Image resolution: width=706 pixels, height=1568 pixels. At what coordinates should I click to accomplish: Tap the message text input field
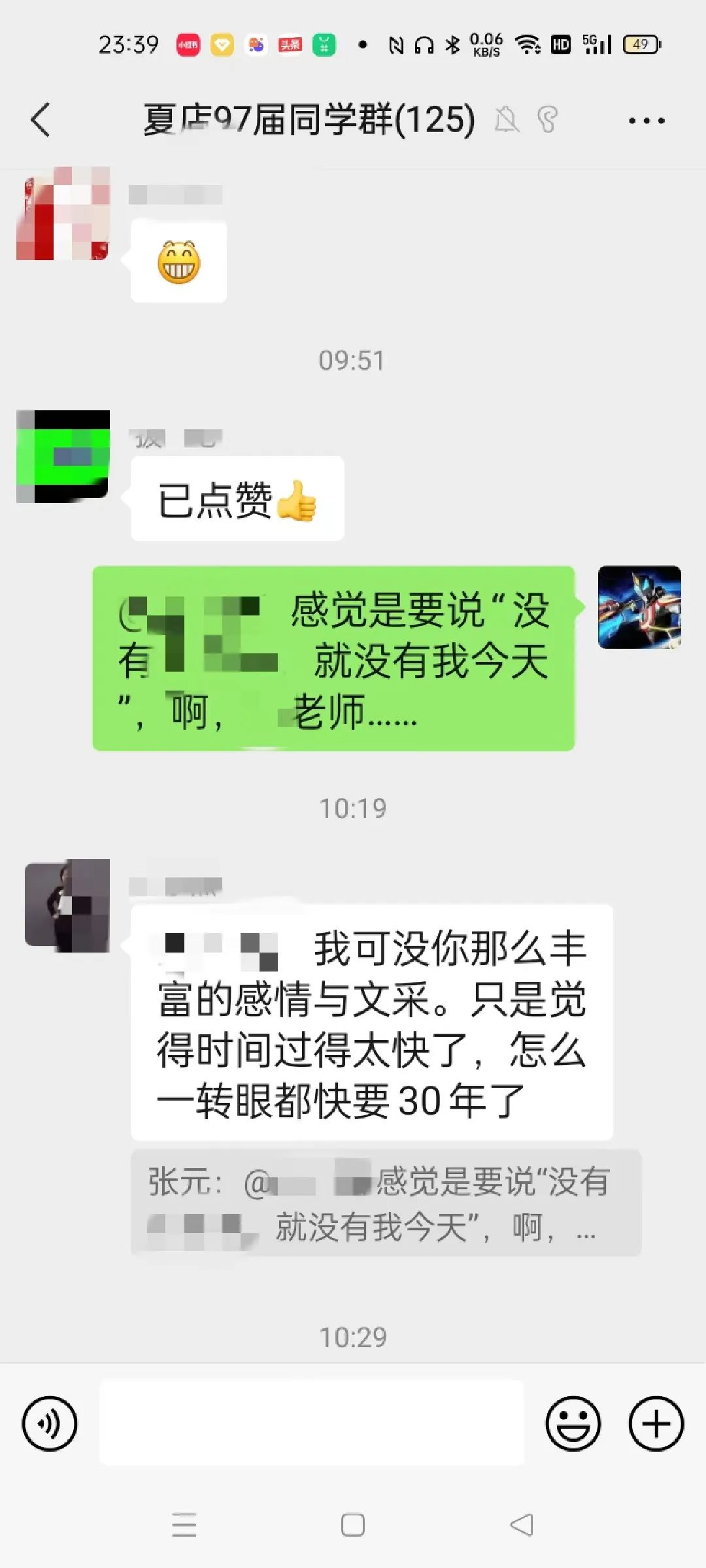311,1423
